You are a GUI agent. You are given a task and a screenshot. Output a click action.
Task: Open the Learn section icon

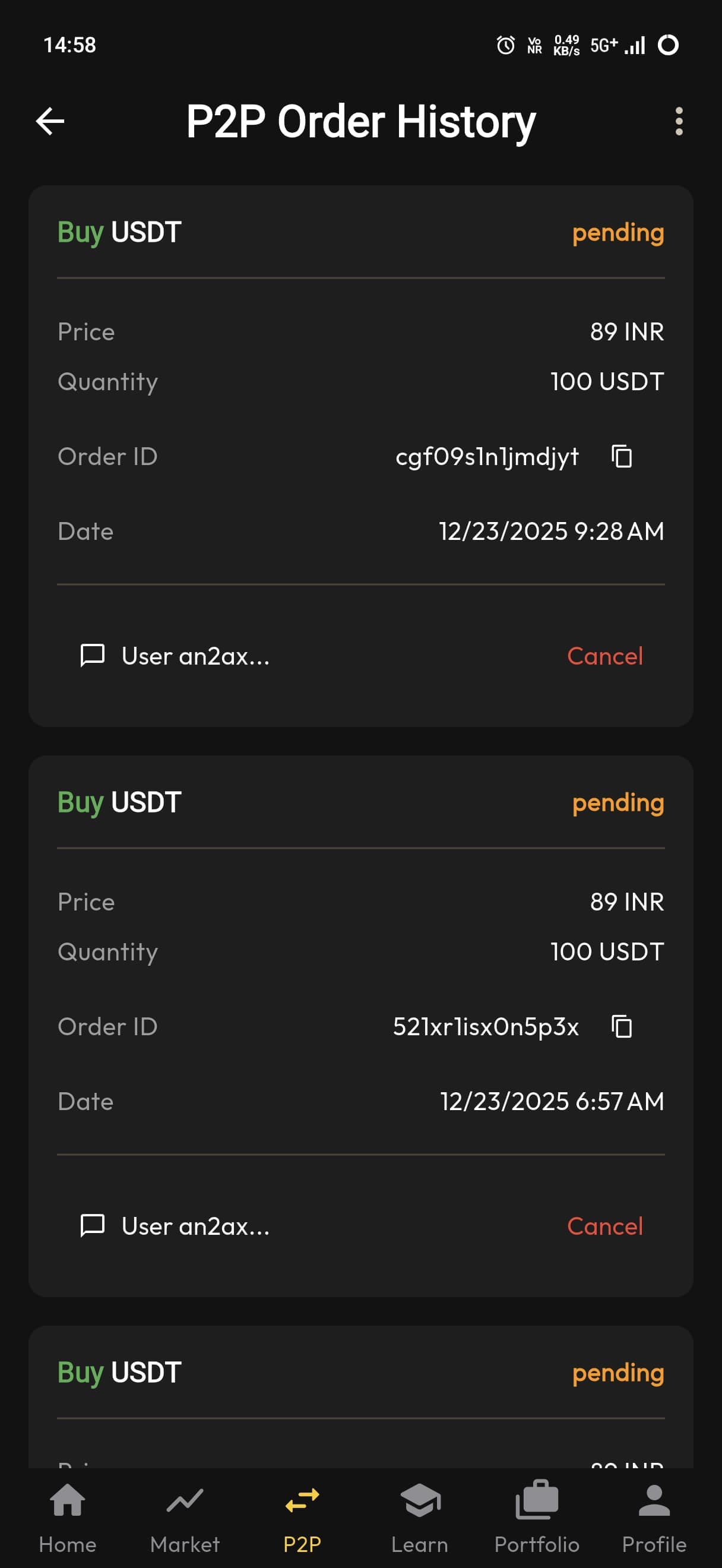pyautogui.click(x=420, y=1498)
